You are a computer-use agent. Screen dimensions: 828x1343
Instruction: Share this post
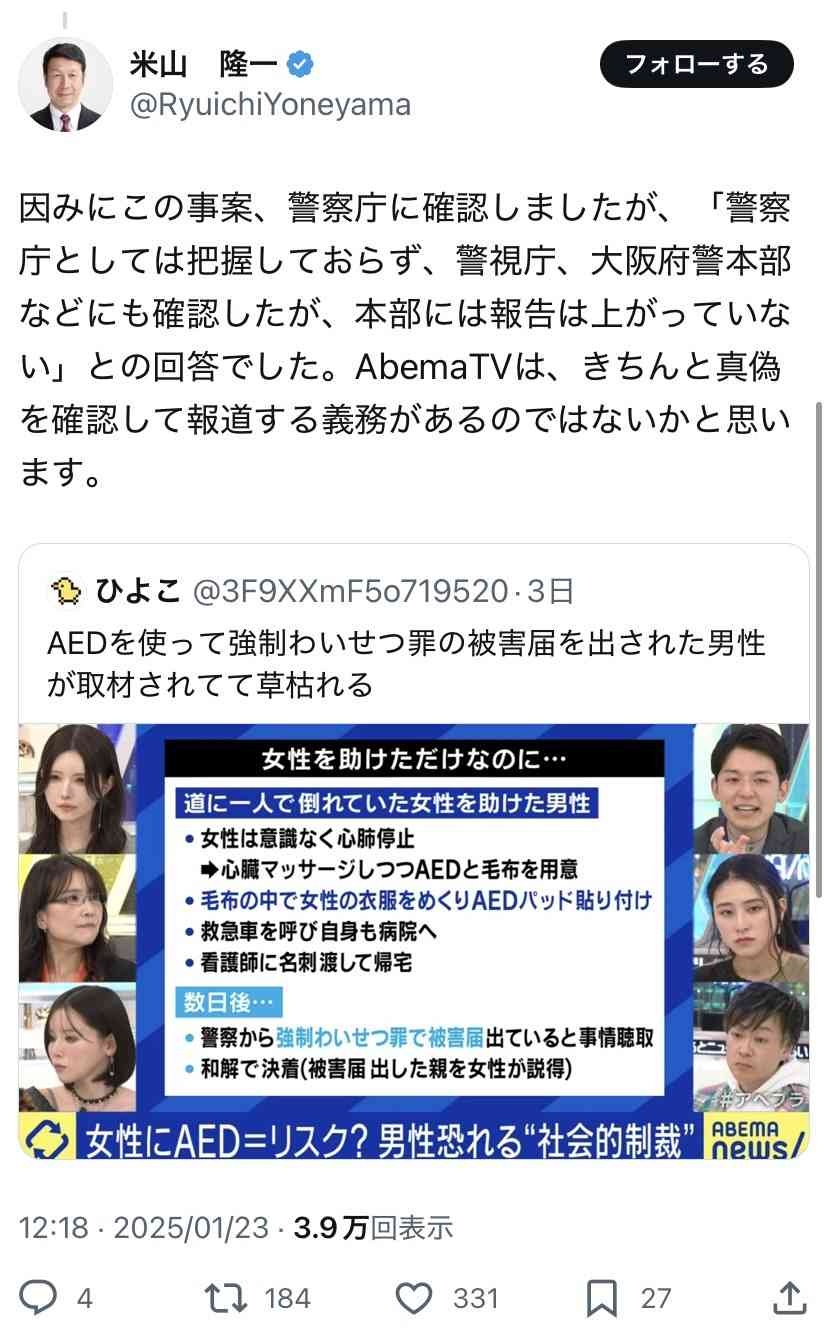click(x=789, y=1297)
